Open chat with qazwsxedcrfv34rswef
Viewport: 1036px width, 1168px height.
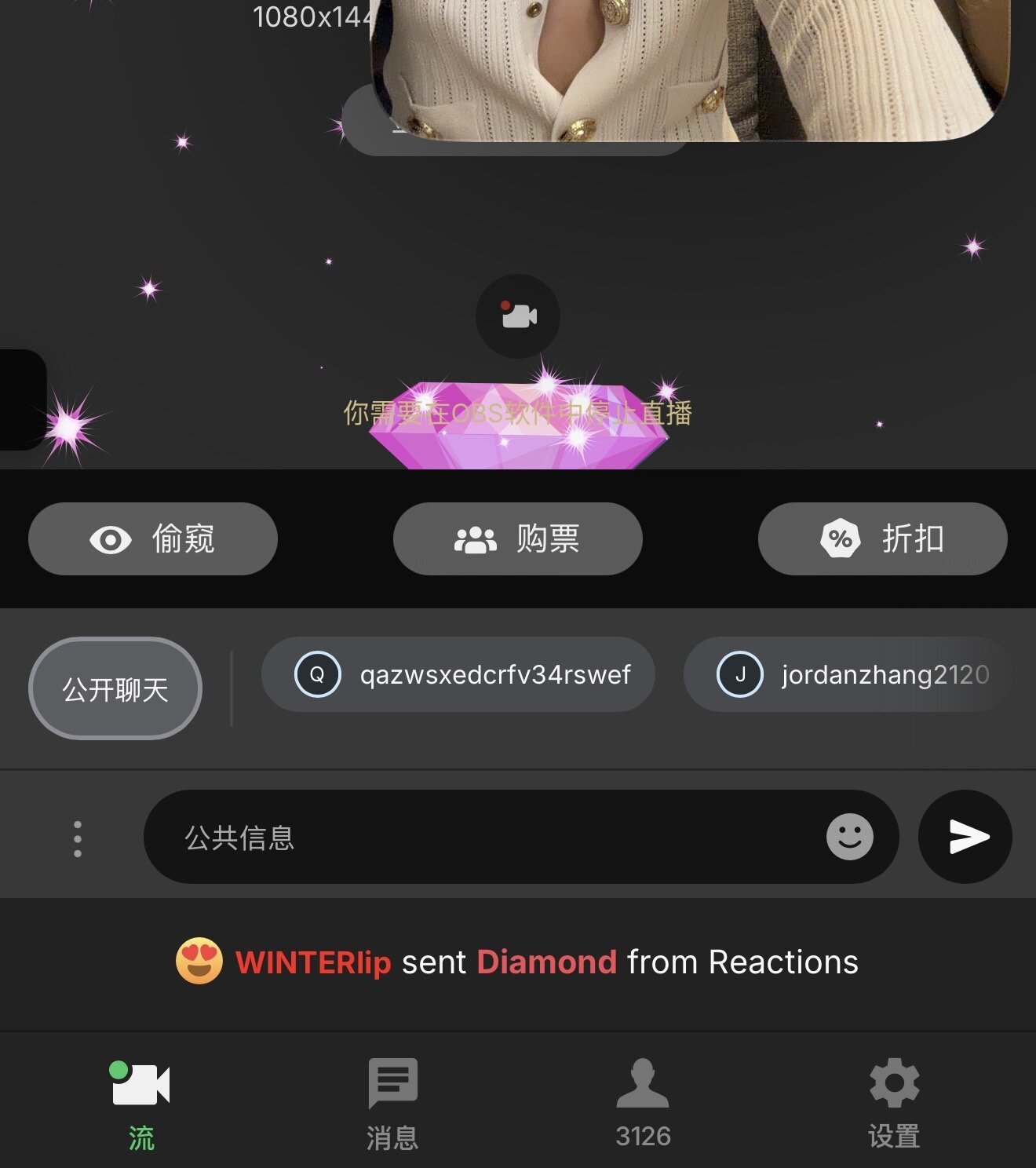point(458,675)
